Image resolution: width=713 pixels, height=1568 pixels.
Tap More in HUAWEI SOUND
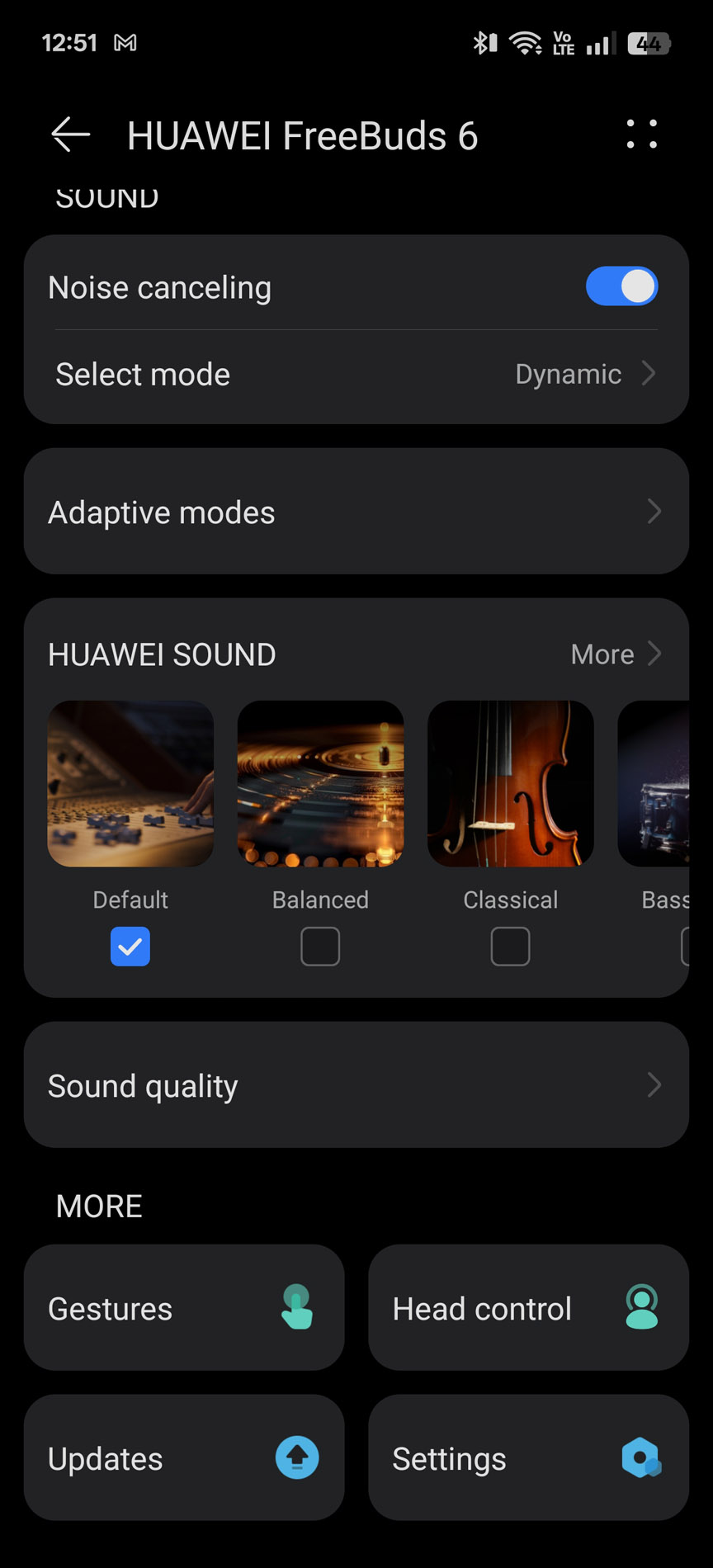[x=616, y=654]
